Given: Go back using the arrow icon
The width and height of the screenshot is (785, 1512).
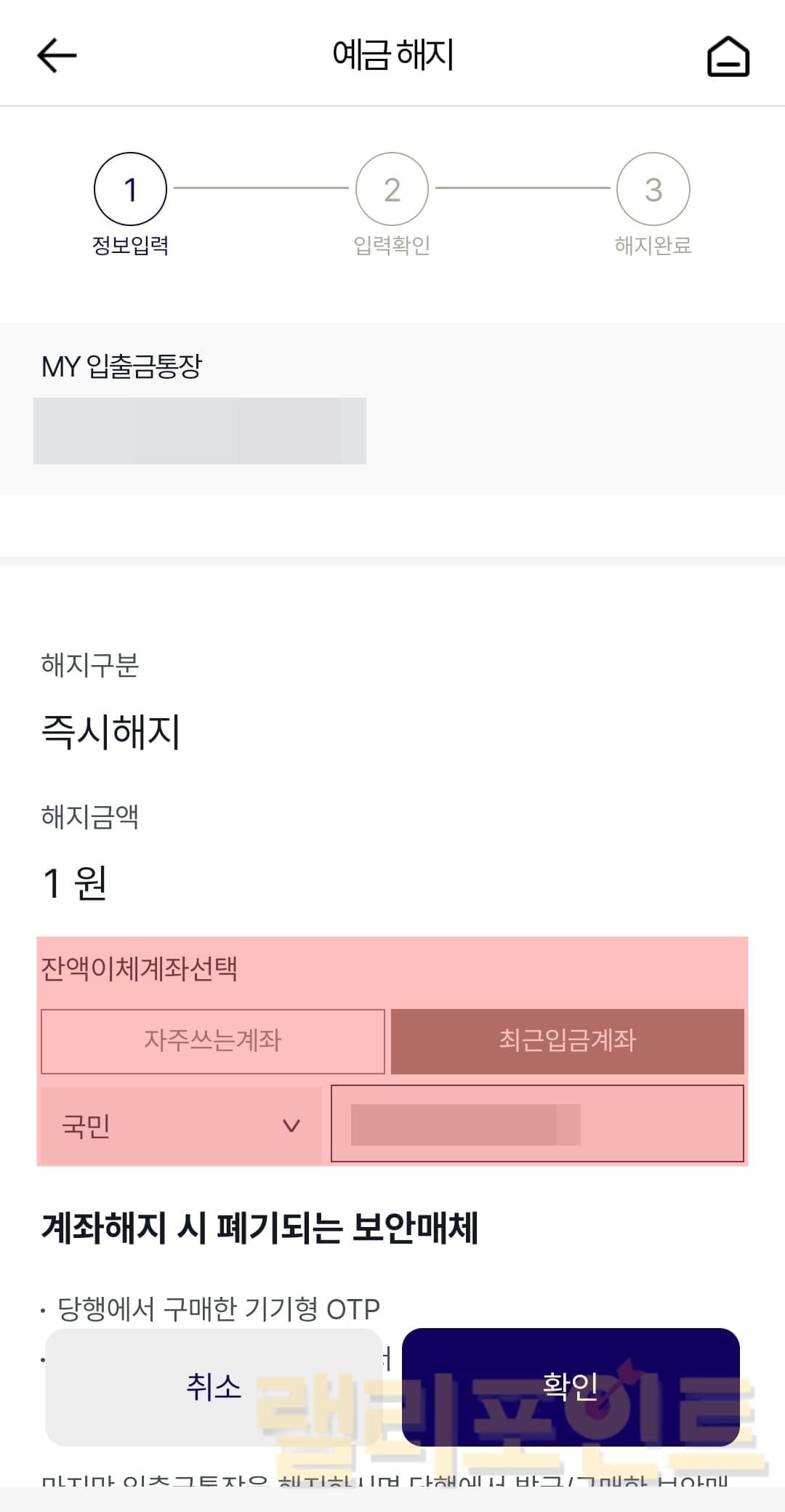Looking at the screenshot, I should [57, 55].
